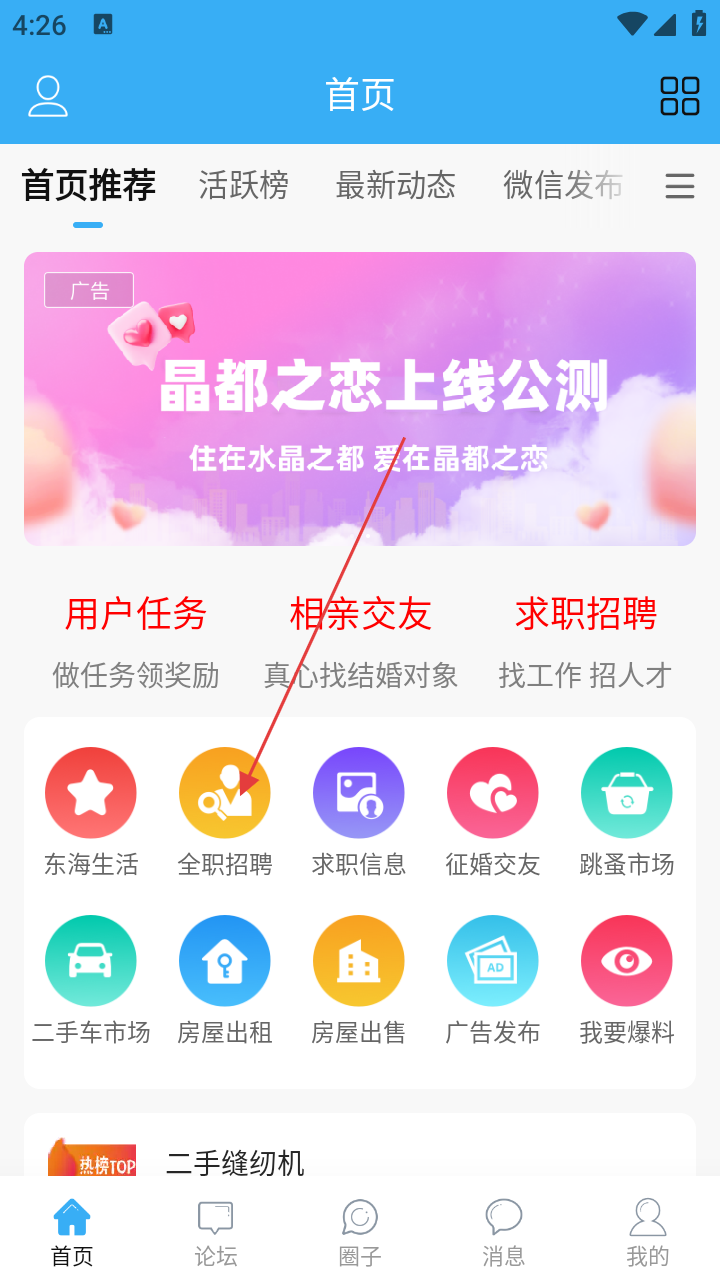The height and width of the screenshot is (1280, 720).
Task: Expand the tab list menu
Action: tap(679, 186)
